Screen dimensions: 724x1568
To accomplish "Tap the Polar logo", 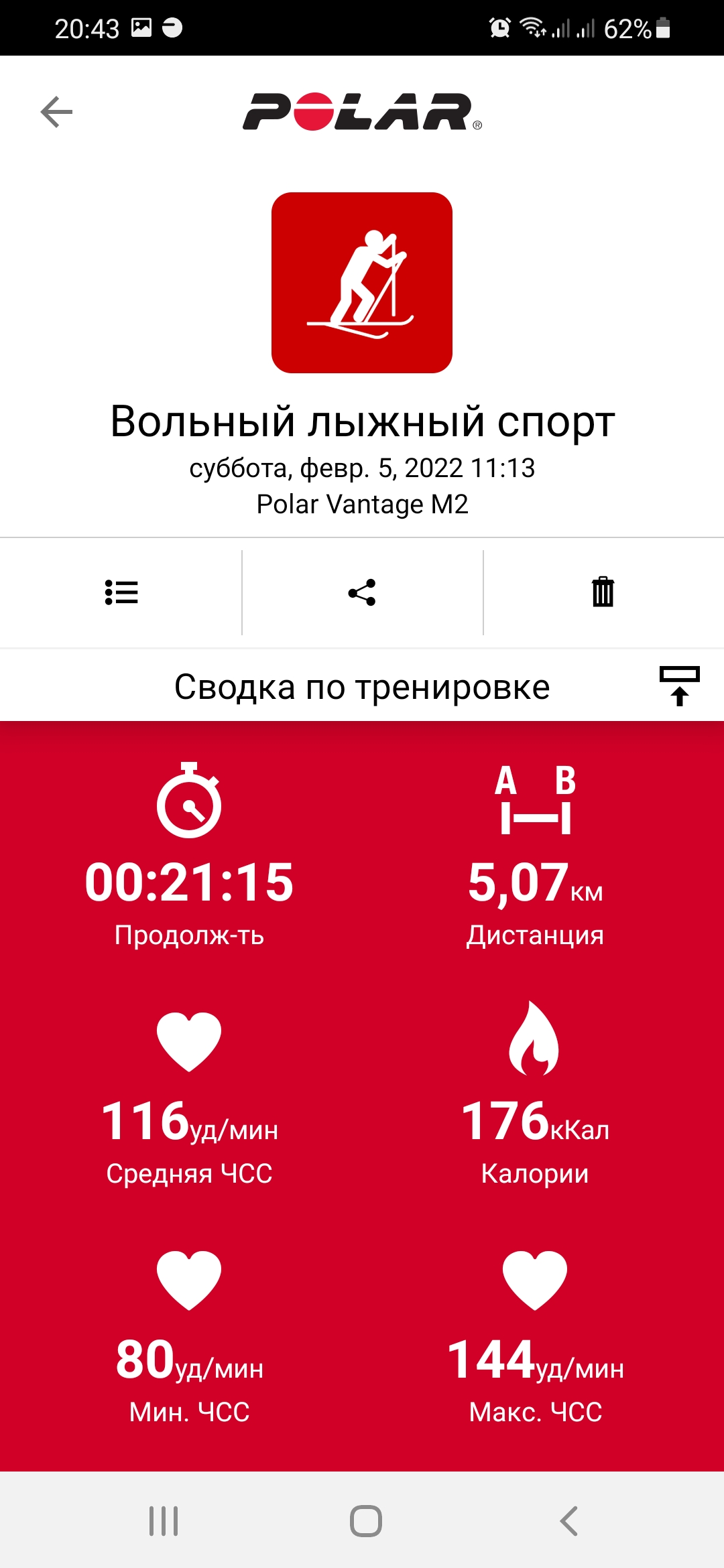I will (x=362, y=113).
